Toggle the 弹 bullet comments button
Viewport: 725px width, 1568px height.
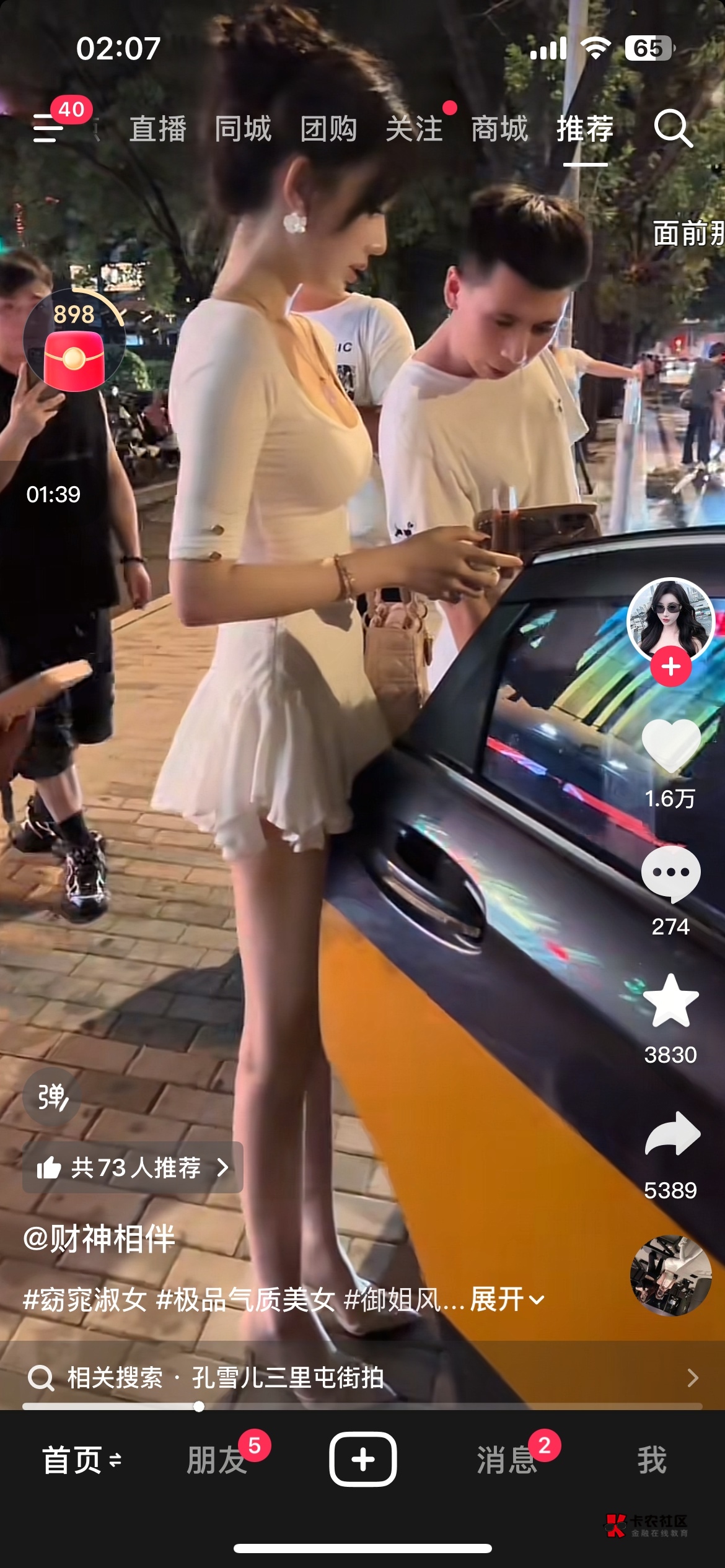pos(53,1097)
